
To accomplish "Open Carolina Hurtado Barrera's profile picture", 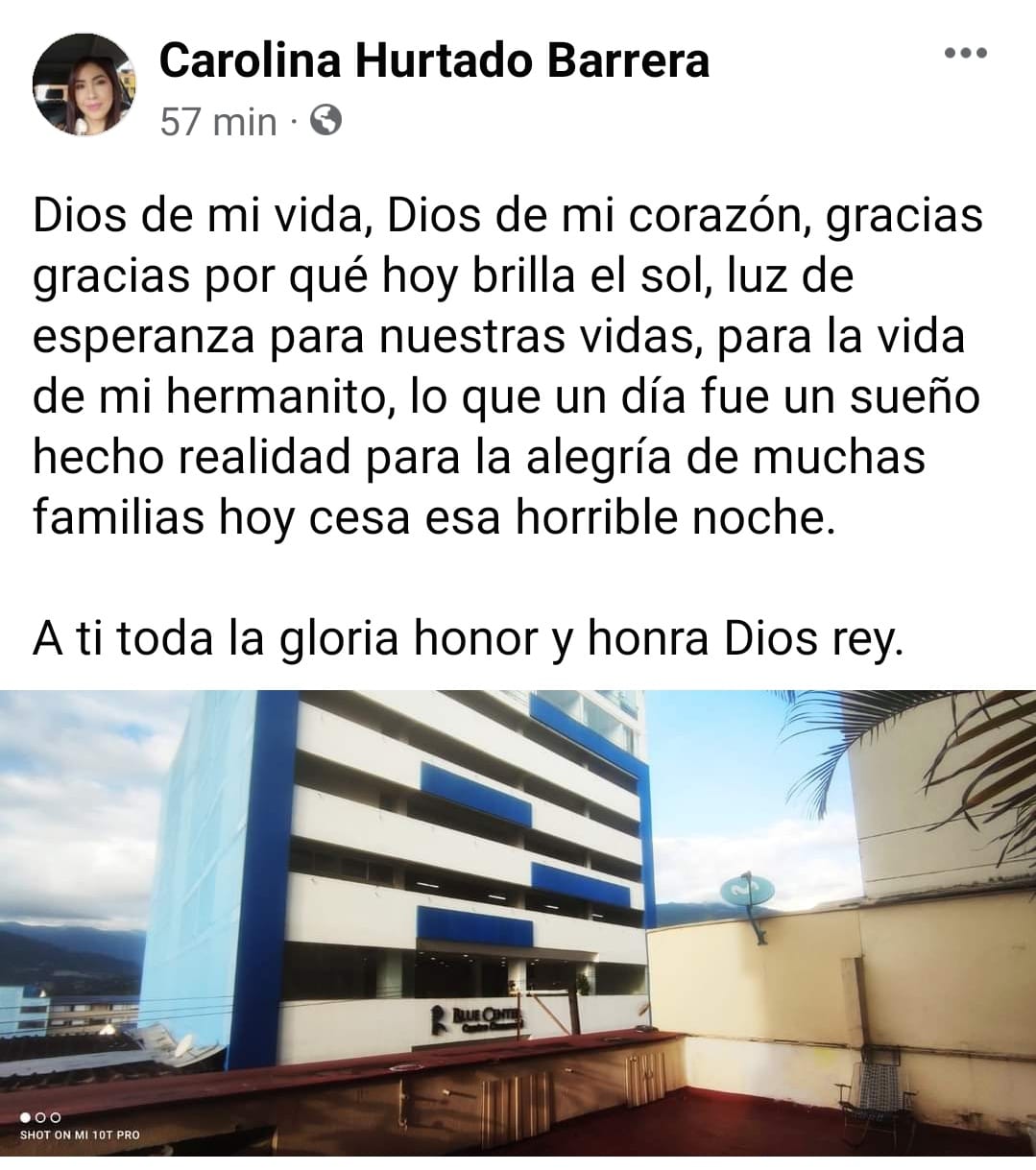I will coord(84,85).
